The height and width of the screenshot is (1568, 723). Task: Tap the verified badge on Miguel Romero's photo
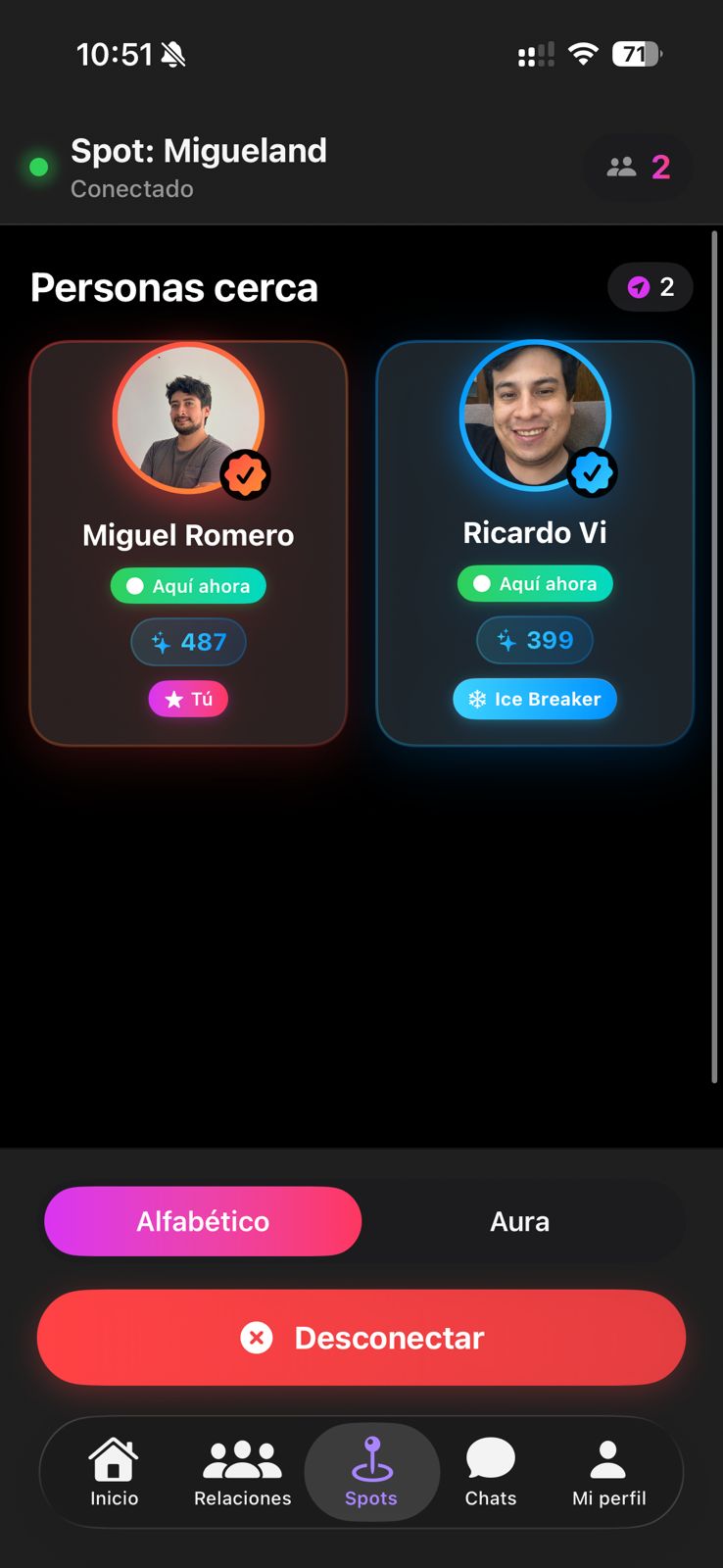click(246, 474)
